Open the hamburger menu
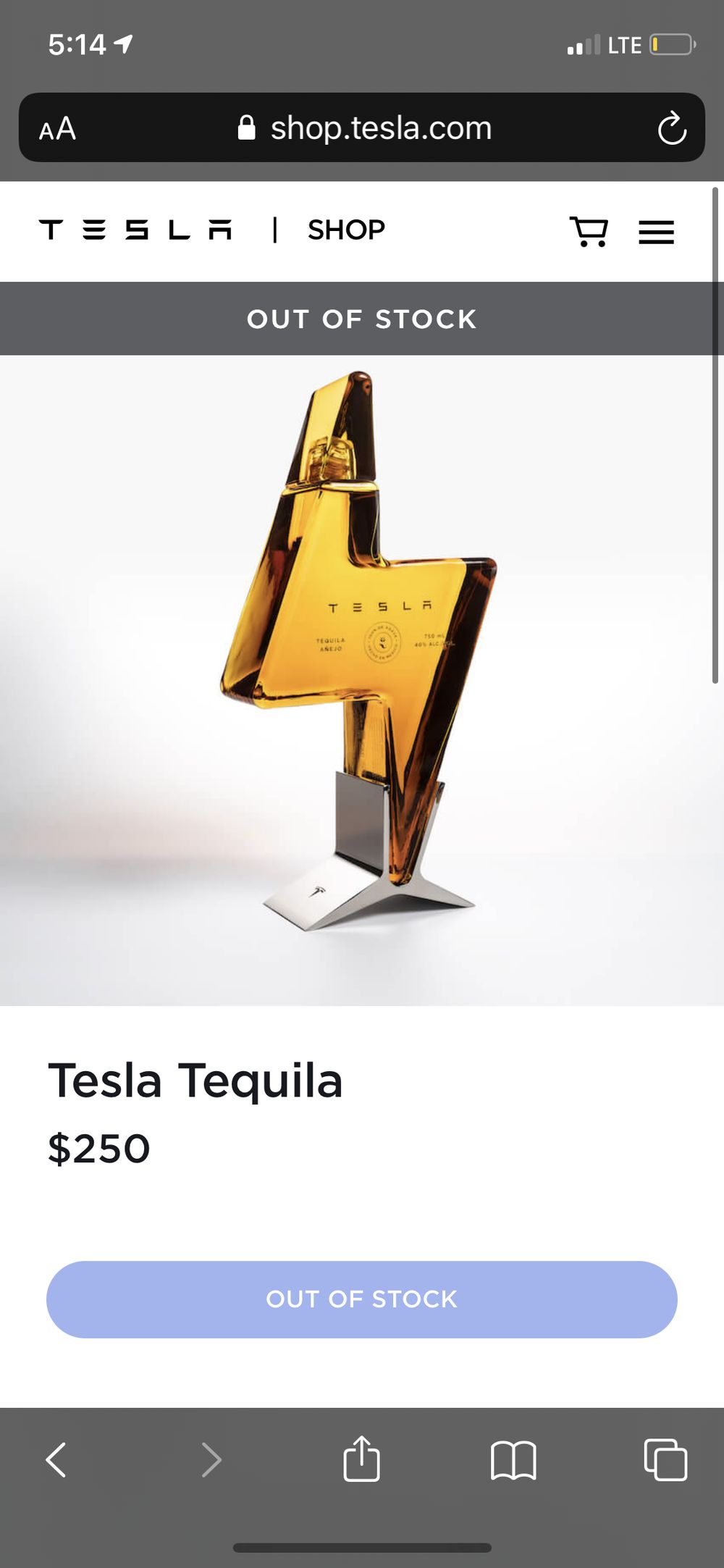Image resolution: width=724 pixels, height=1568 pixels. [x=657, y=232]
